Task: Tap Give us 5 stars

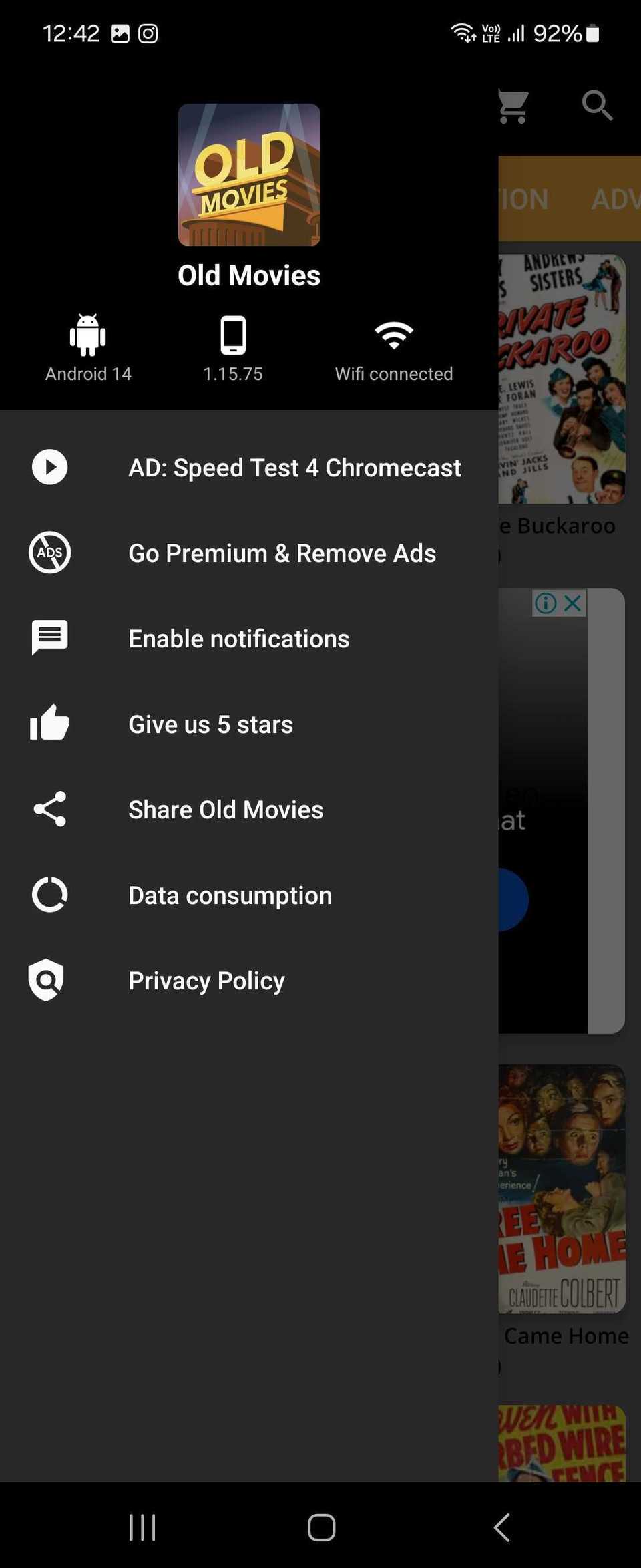Action: [x=210, y=724]
